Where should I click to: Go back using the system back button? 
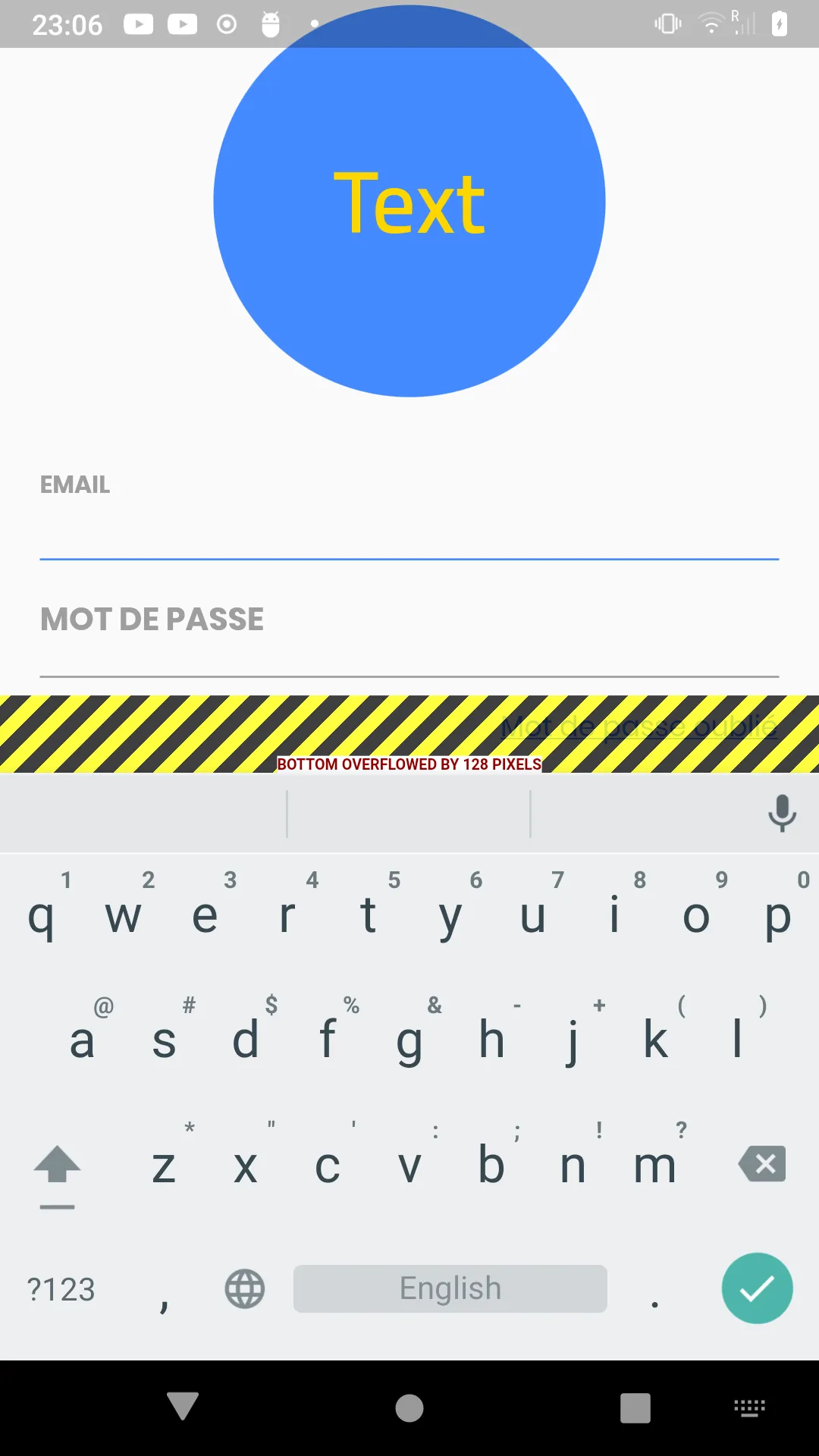point(183,1407)
